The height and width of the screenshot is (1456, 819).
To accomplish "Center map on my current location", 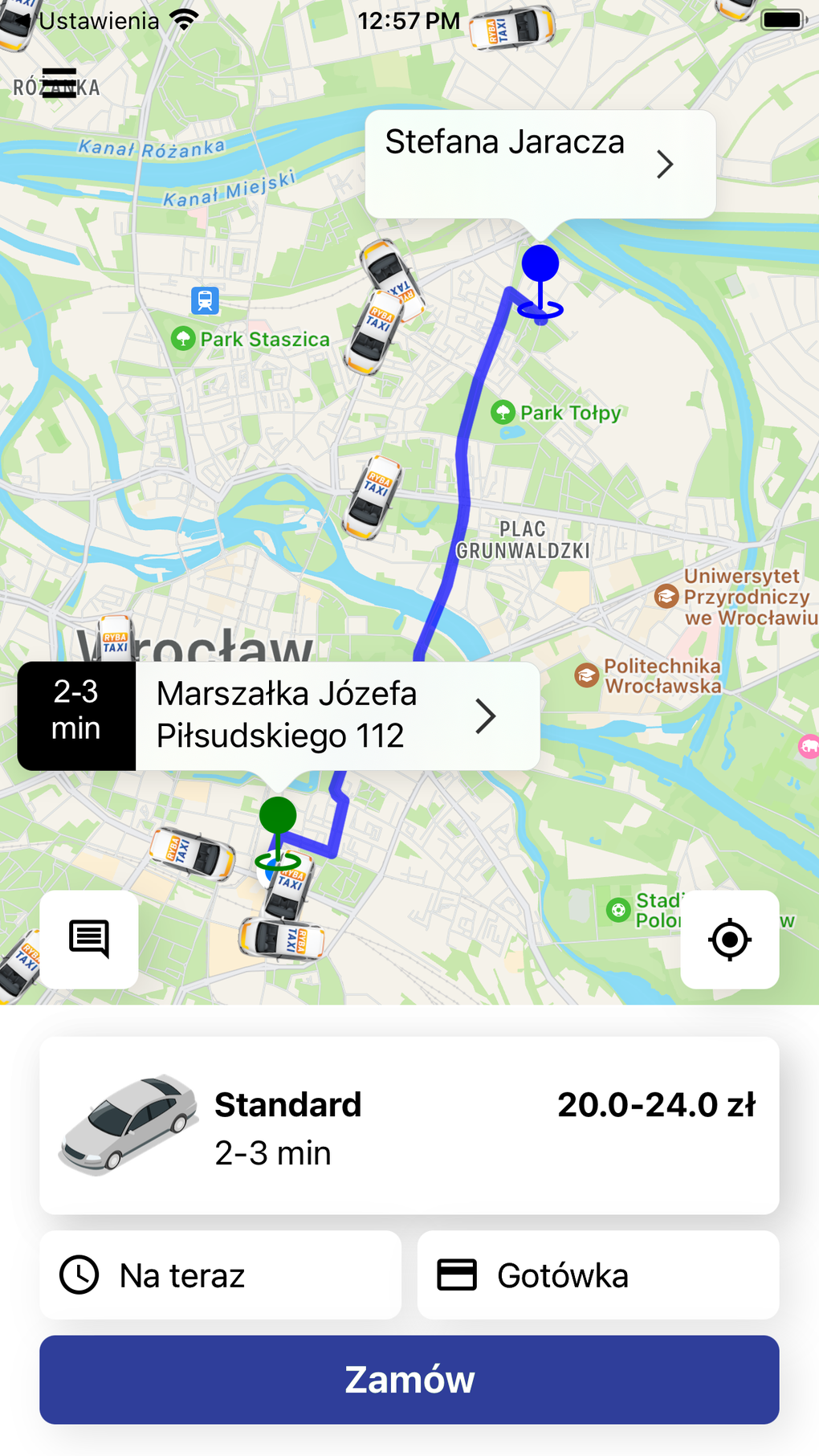I will [729, 939].
